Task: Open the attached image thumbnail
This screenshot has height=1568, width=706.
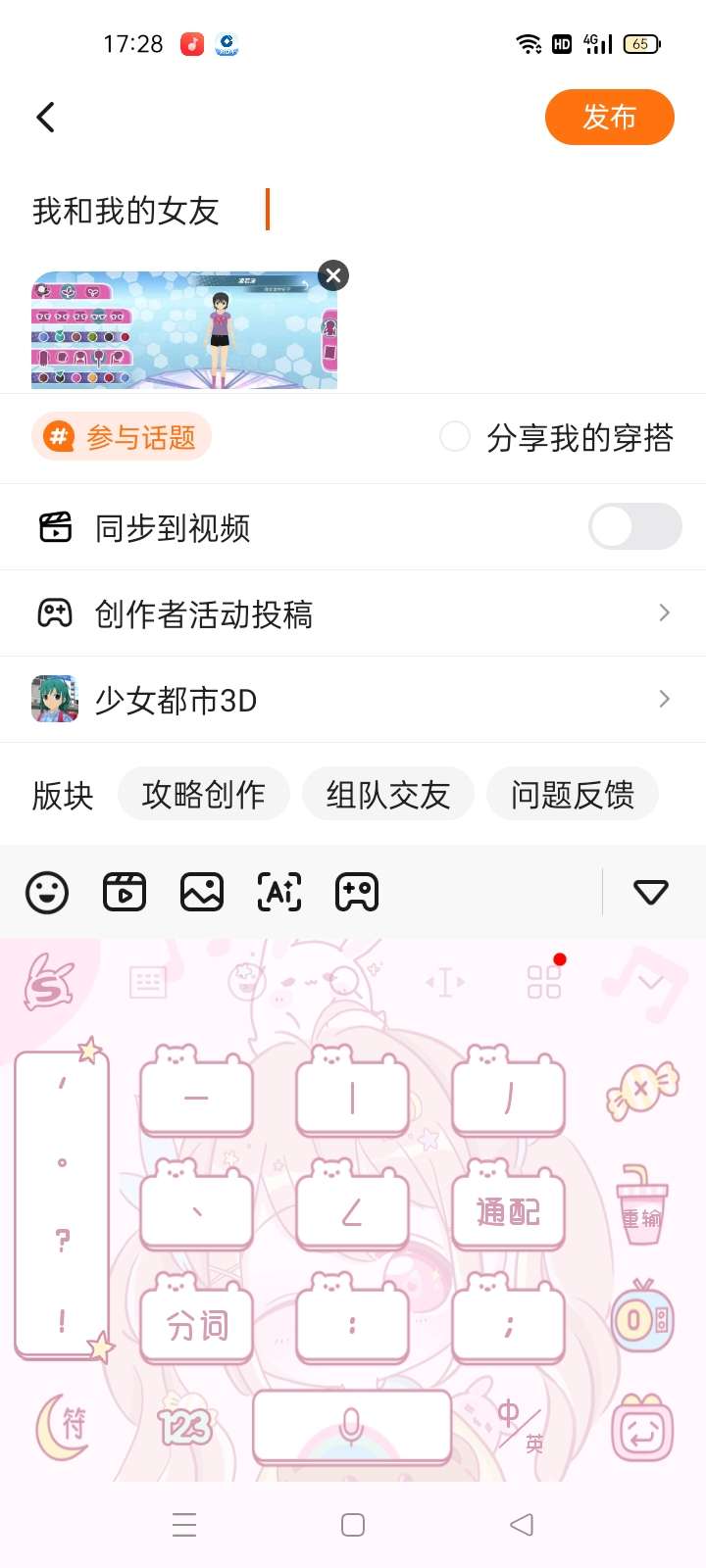Action: pyautogui.click(x=183, y=330)
